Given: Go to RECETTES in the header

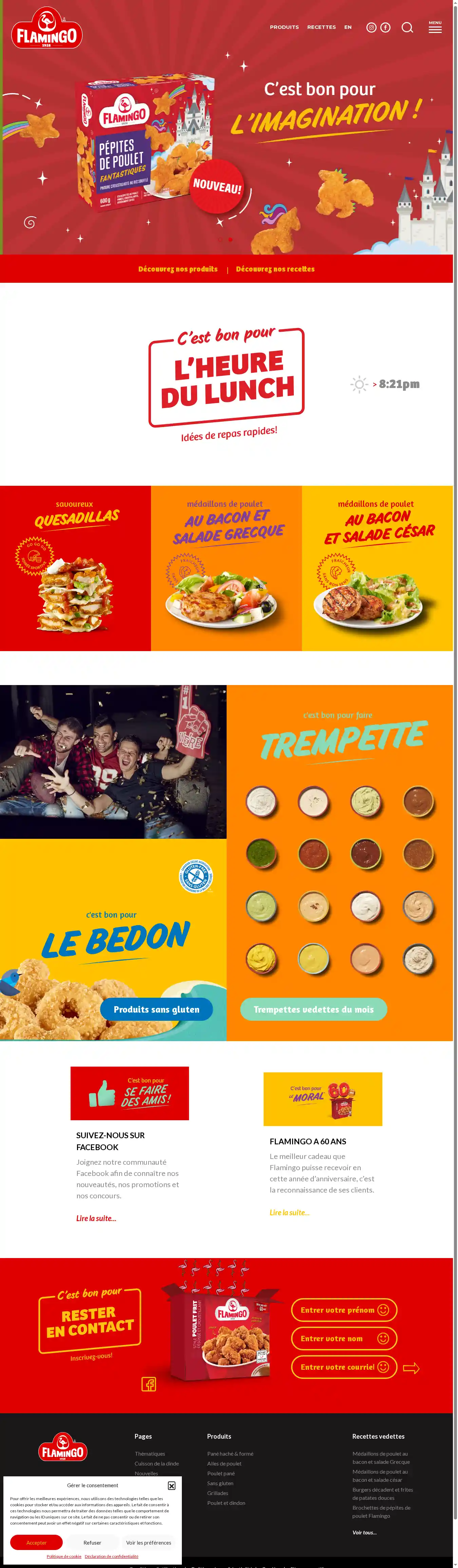Looking at the screenshot, I should click(321, 27).
